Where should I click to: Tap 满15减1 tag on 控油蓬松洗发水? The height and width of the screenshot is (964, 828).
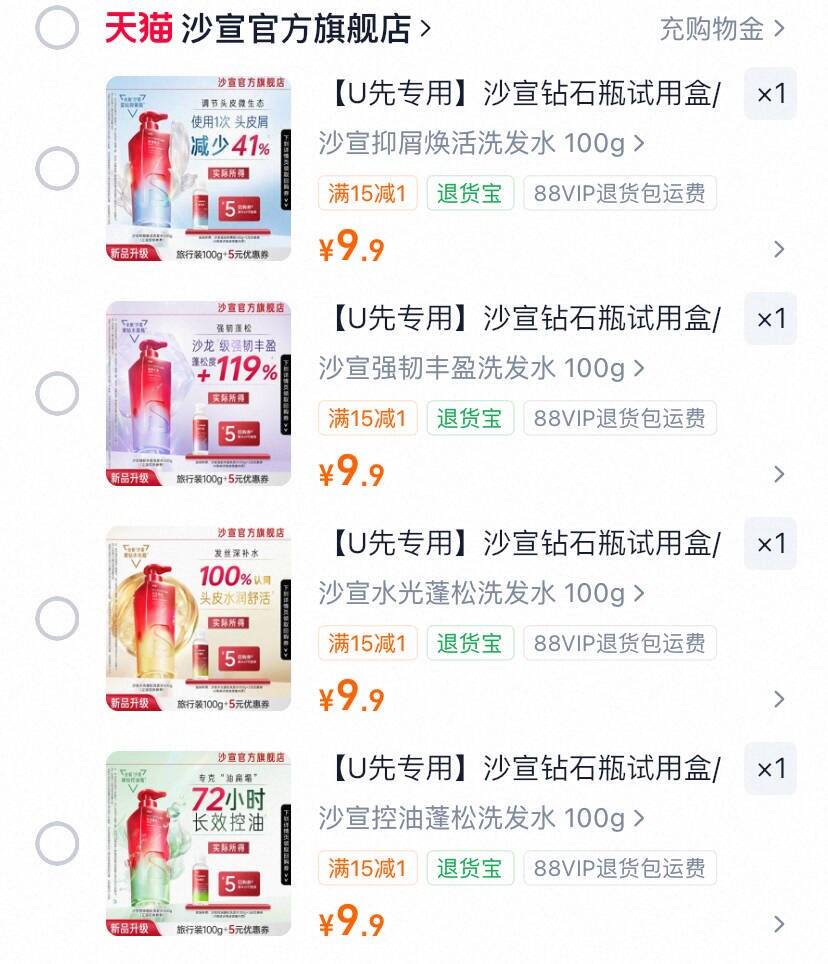tap(367, 868)
